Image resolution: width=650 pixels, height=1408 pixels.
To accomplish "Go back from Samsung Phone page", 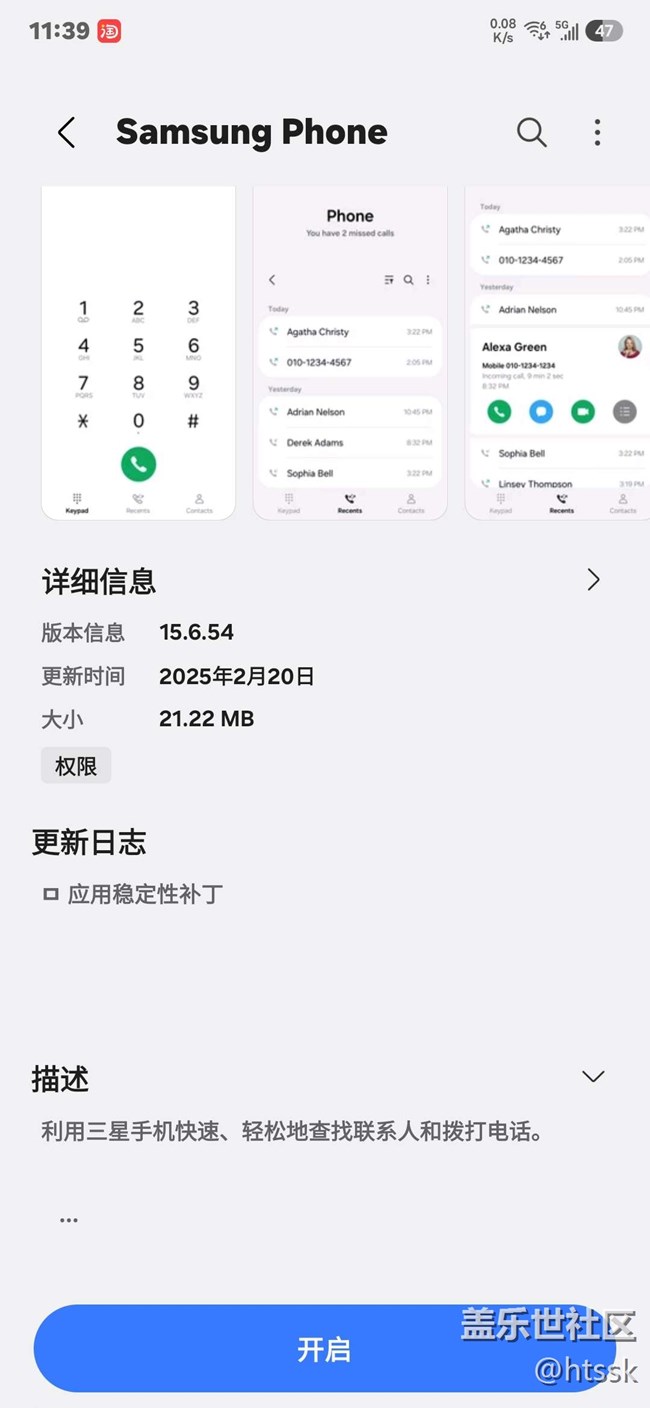I will pos(66,132).
